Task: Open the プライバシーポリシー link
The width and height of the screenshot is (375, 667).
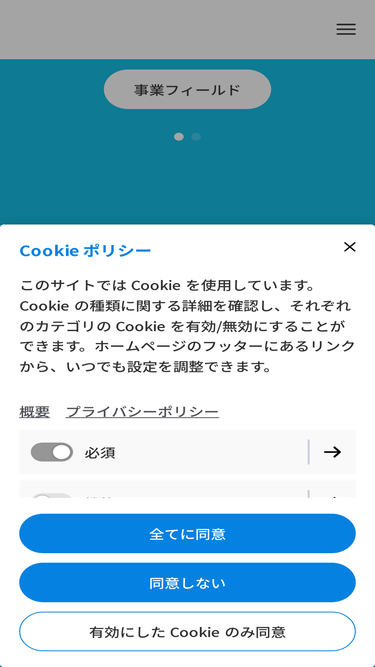Action: click(142, 412)
